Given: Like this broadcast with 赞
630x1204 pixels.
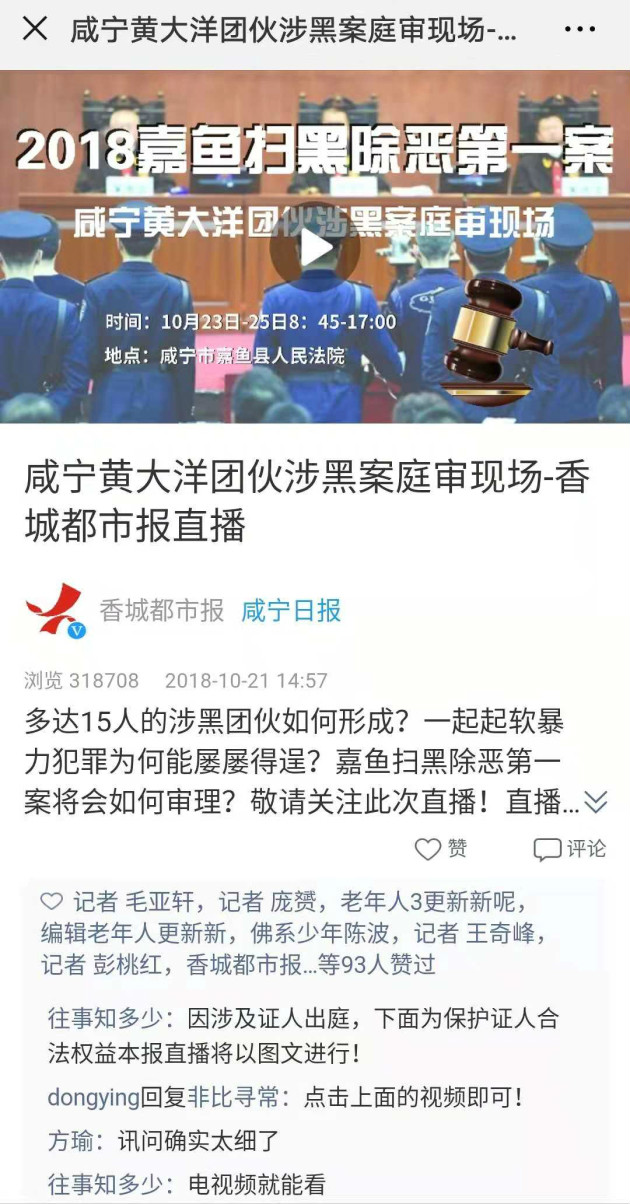Looking at the screenshot, I should click(441, 849).
